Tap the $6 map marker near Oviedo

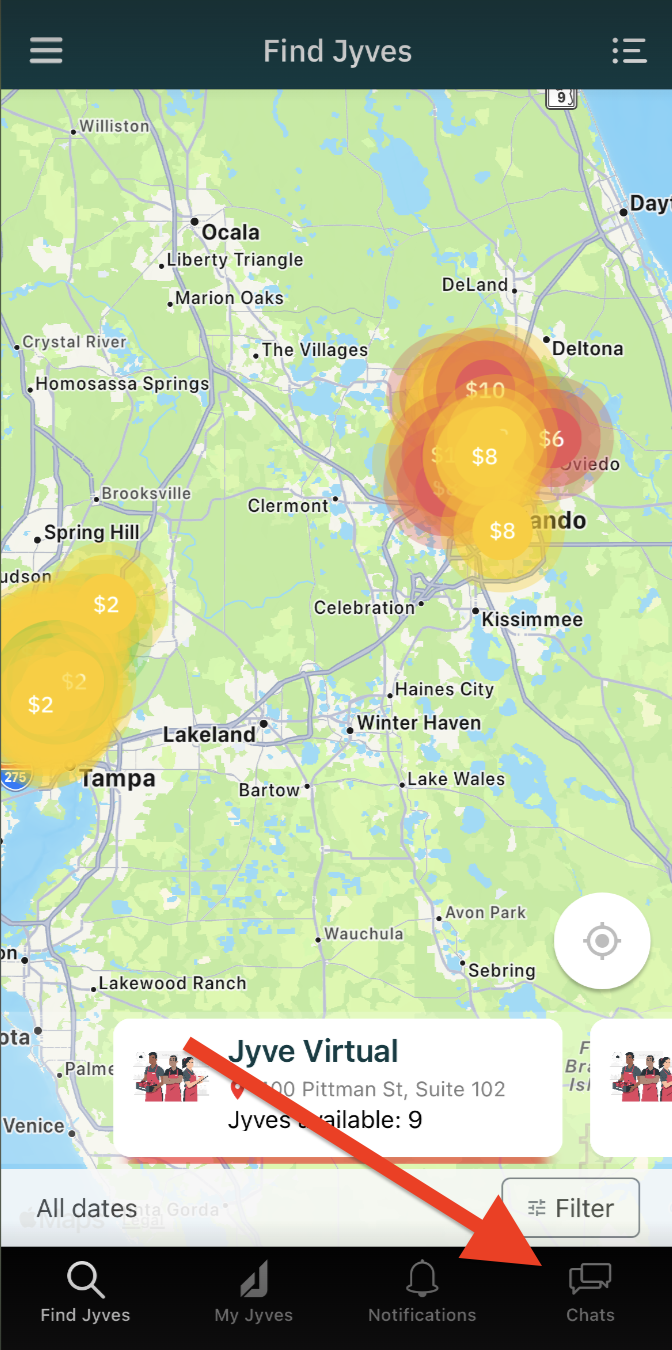pyautogui.click(x=551, y=438)
